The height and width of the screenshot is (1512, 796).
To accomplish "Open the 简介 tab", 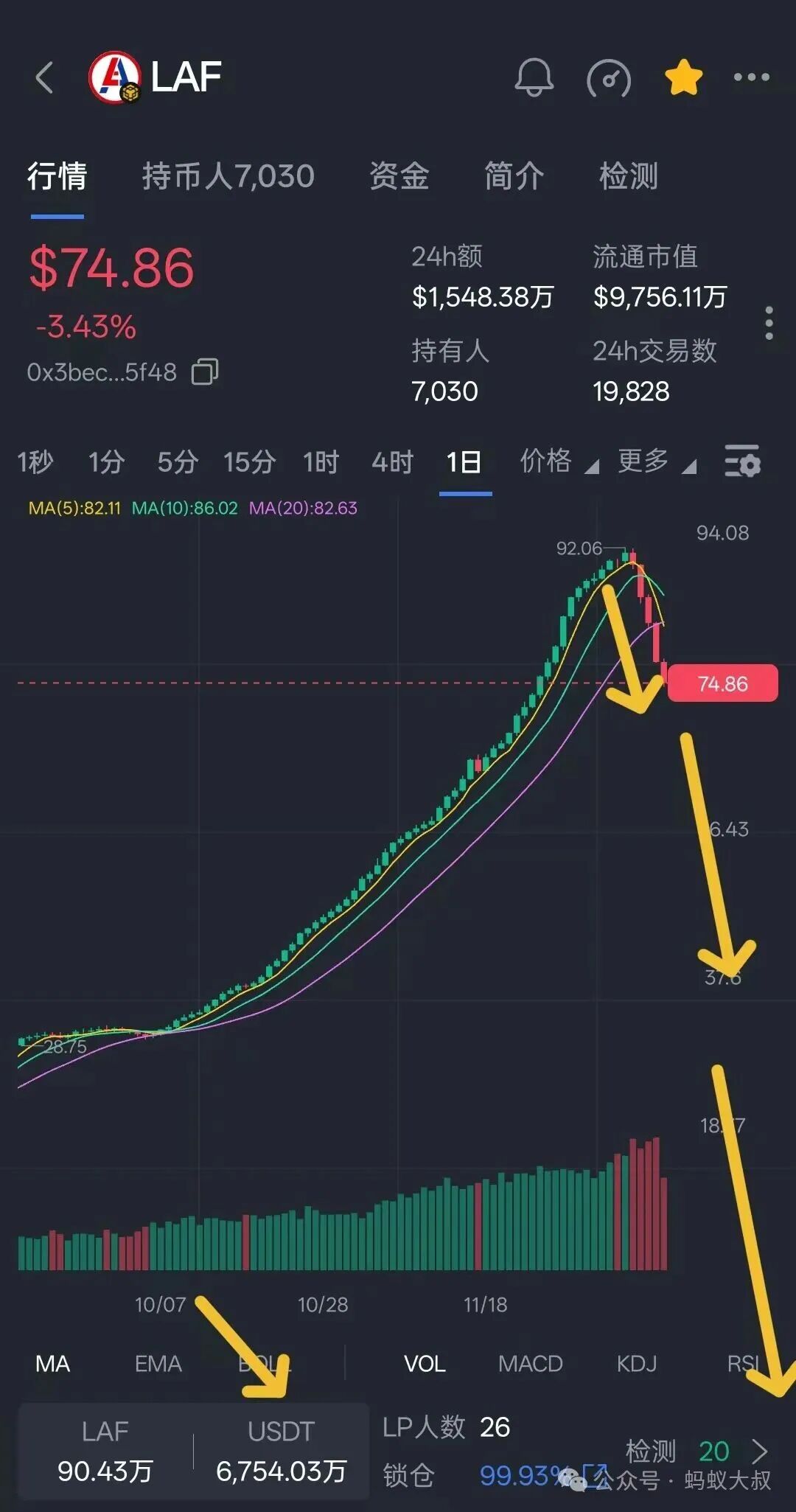I will [x=514, y=176].
